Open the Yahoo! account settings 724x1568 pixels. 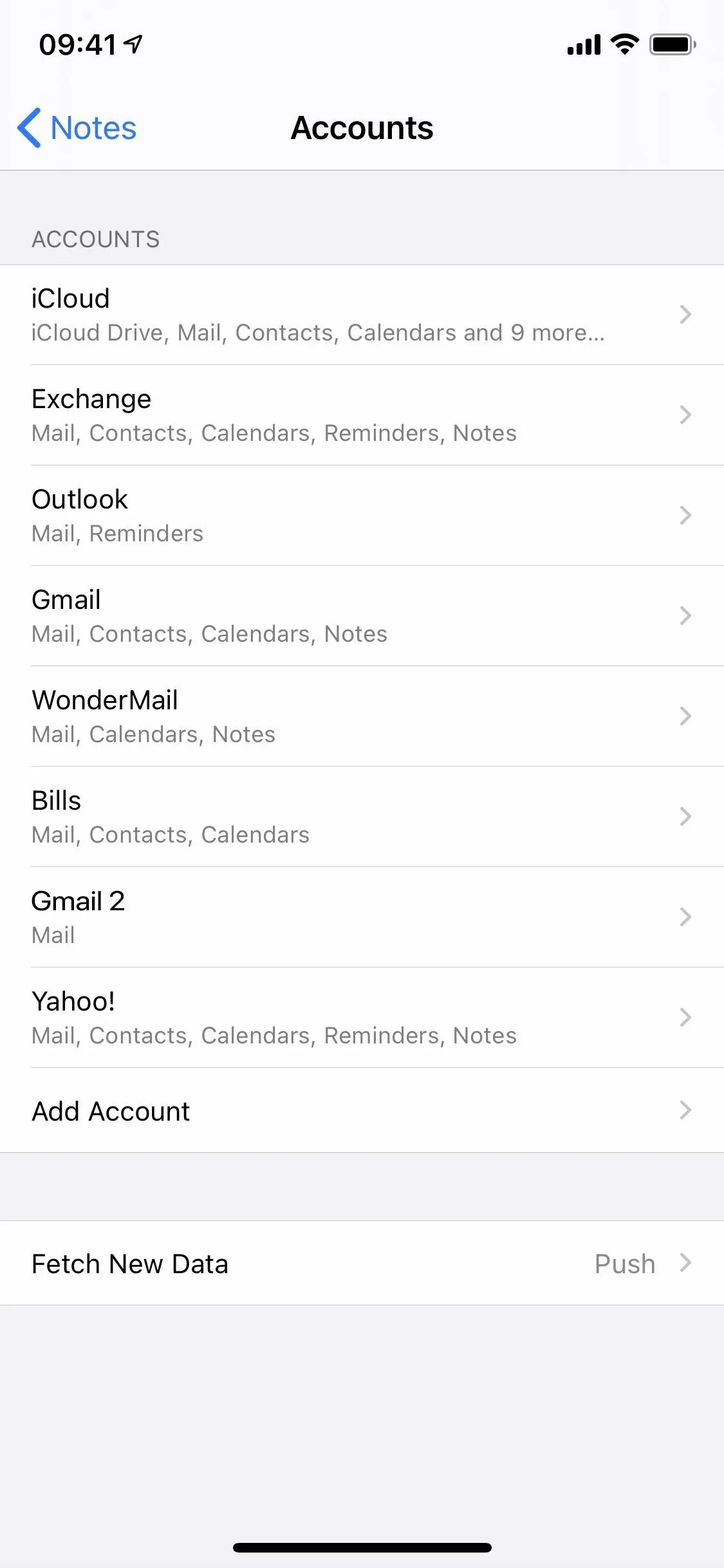[362, 1018]
